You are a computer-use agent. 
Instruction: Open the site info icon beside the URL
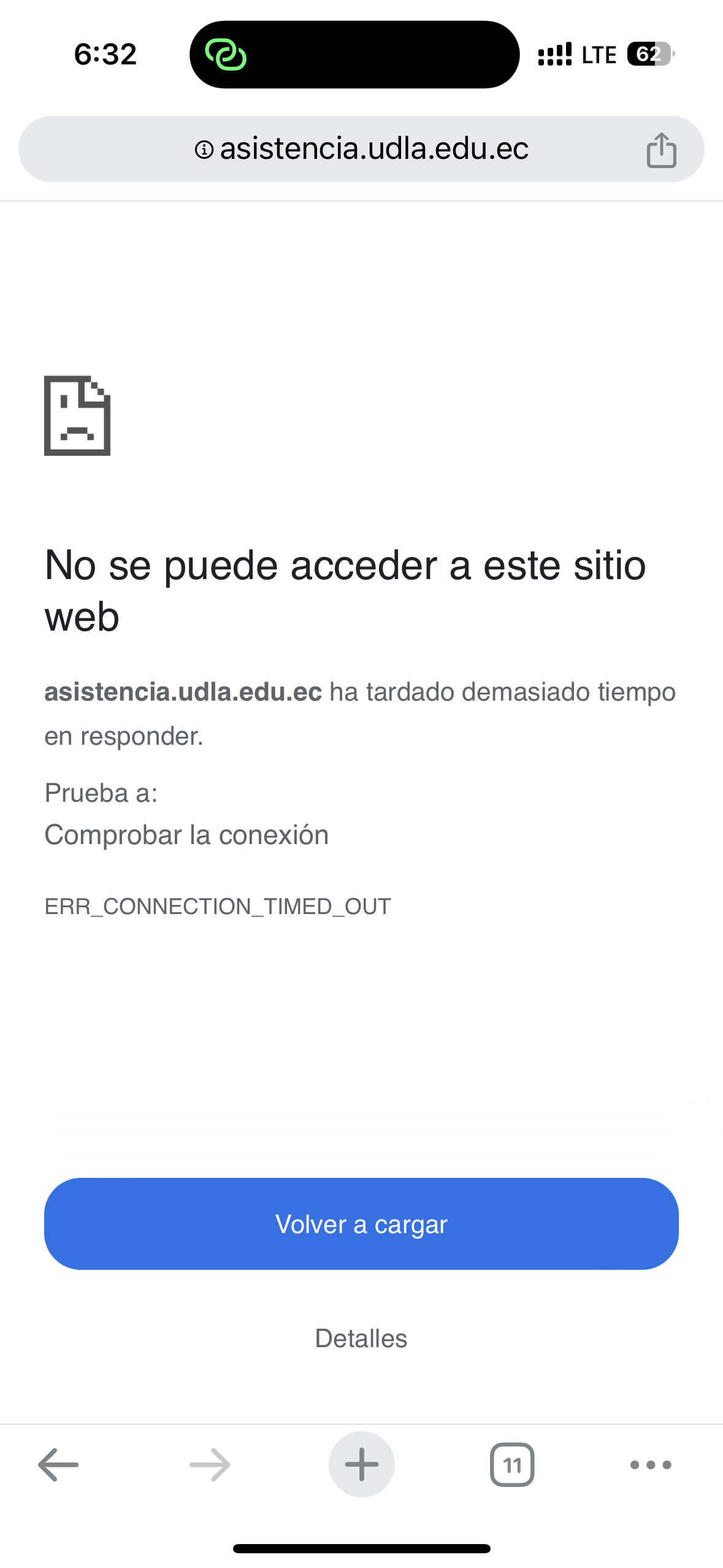tap(204, 150)
